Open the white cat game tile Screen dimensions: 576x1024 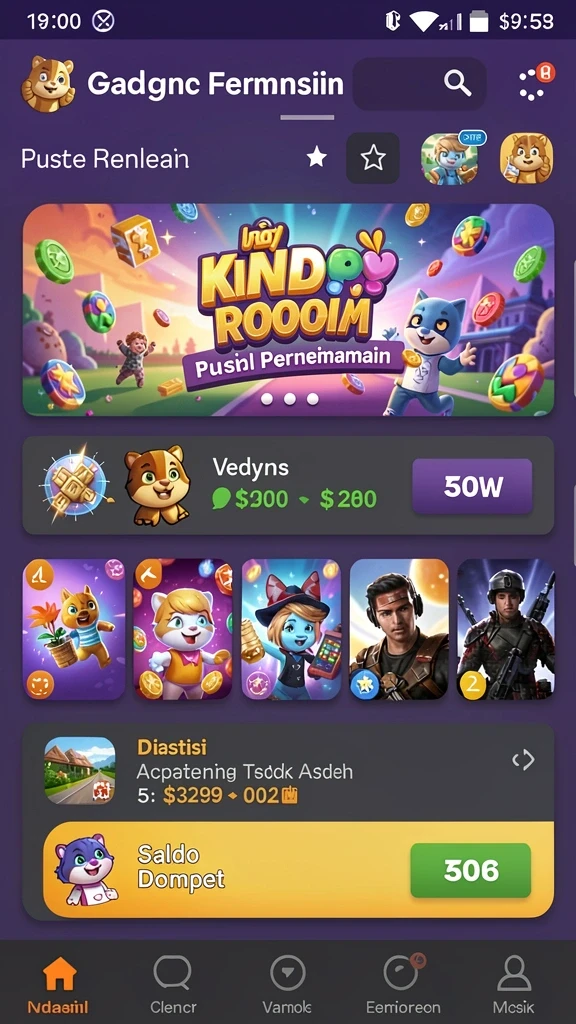click(x=182, y=629)
